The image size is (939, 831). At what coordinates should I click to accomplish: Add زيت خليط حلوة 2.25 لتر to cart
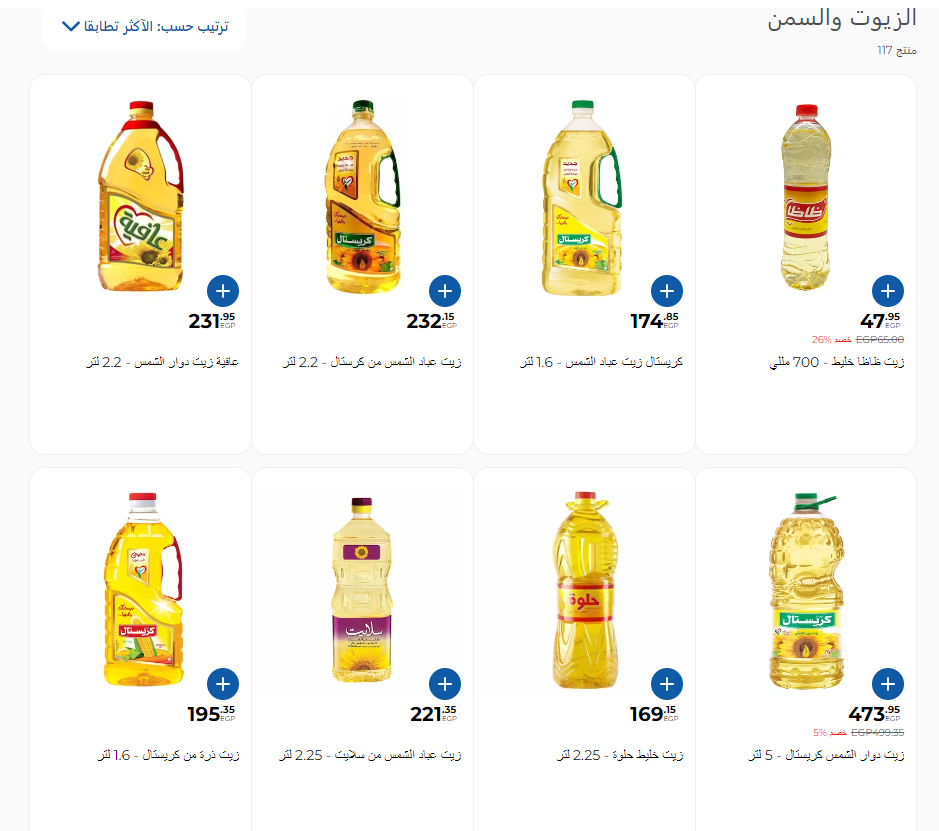(x=666, y=684)
